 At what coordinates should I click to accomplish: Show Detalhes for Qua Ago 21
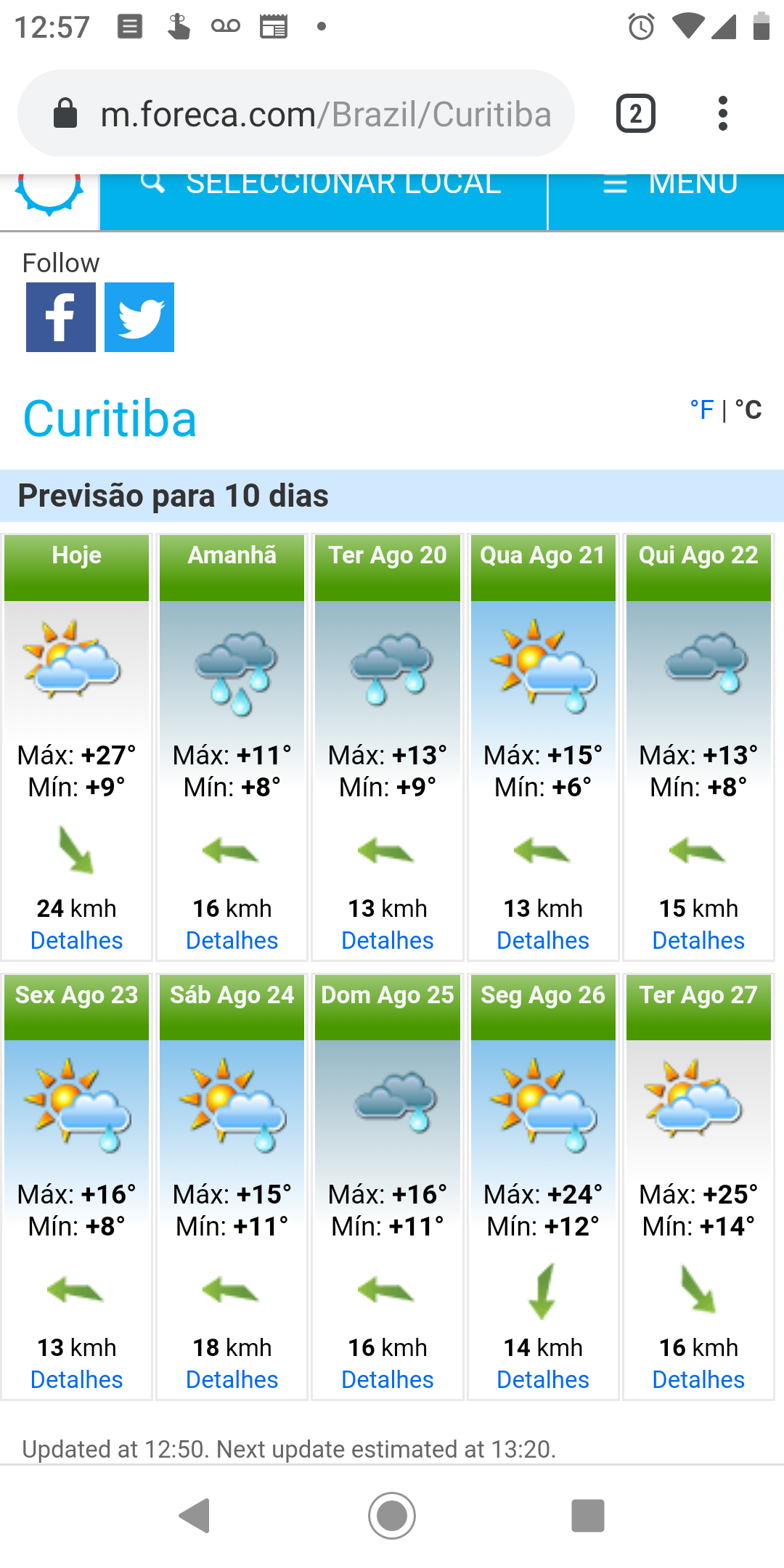point(543,940)
